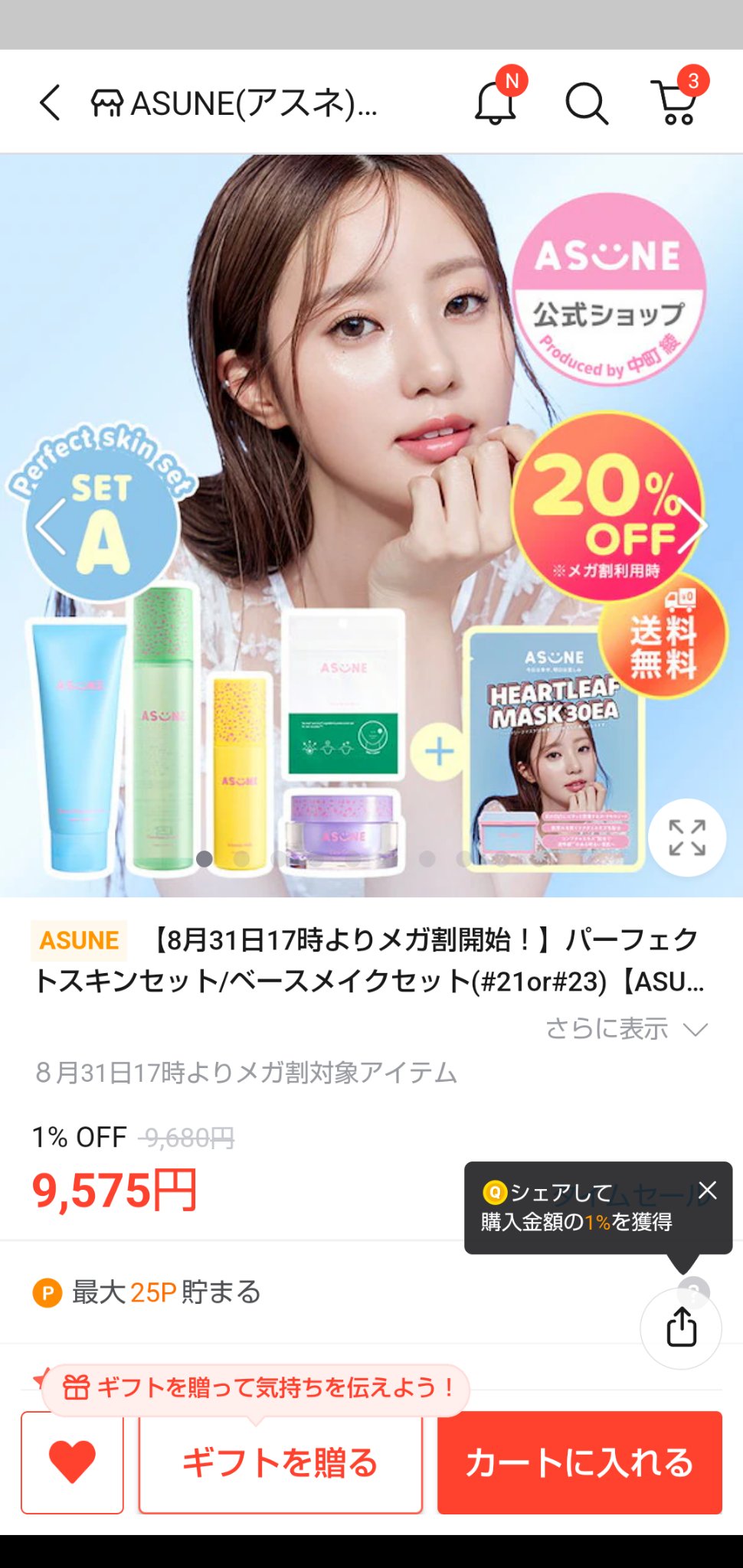Go back to the previous page
Screen dimensions: 743x1568
point(50,103)
